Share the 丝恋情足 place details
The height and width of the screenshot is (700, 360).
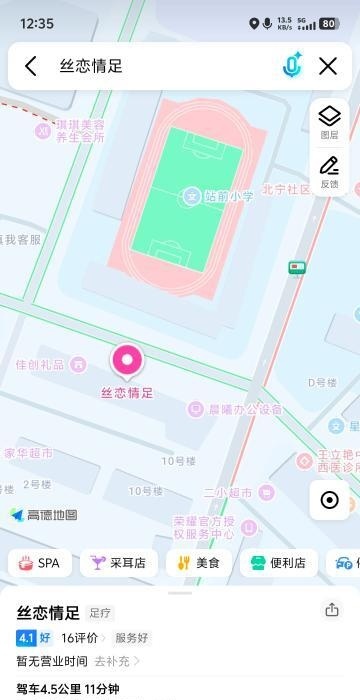pyautogui.click(x=332, y=609)
